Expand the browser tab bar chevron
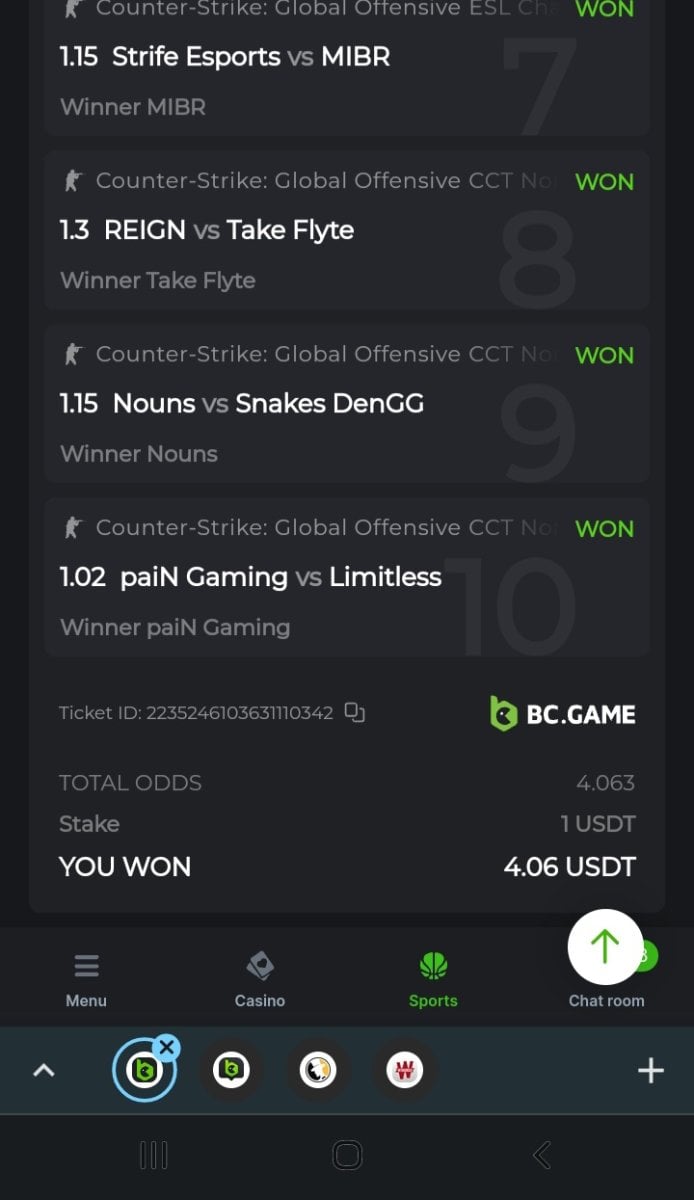Viewport: 694px width, 1200px height. point(43,1071)
